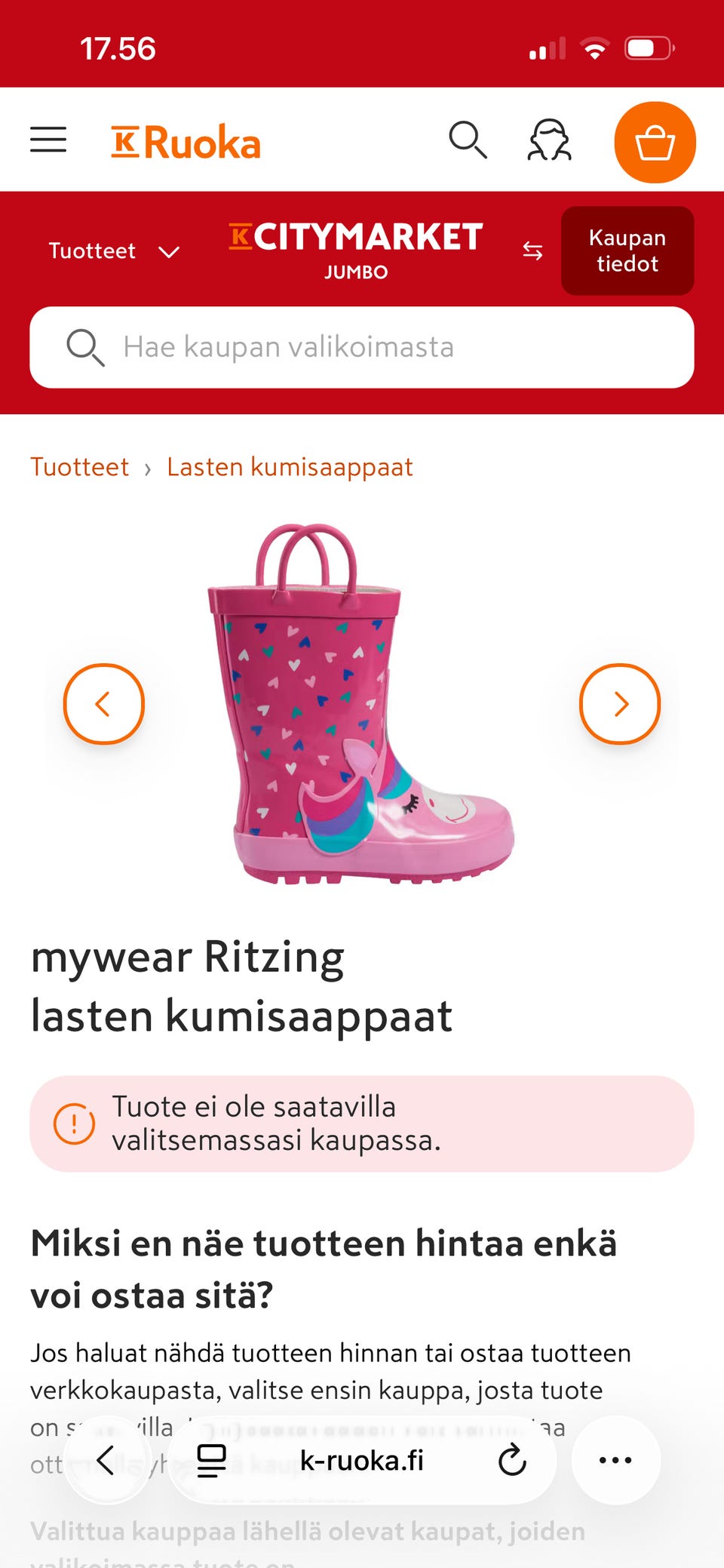724x1568 pixels.
Task: Open the orange shopping basket
Action: coord(655,143)
